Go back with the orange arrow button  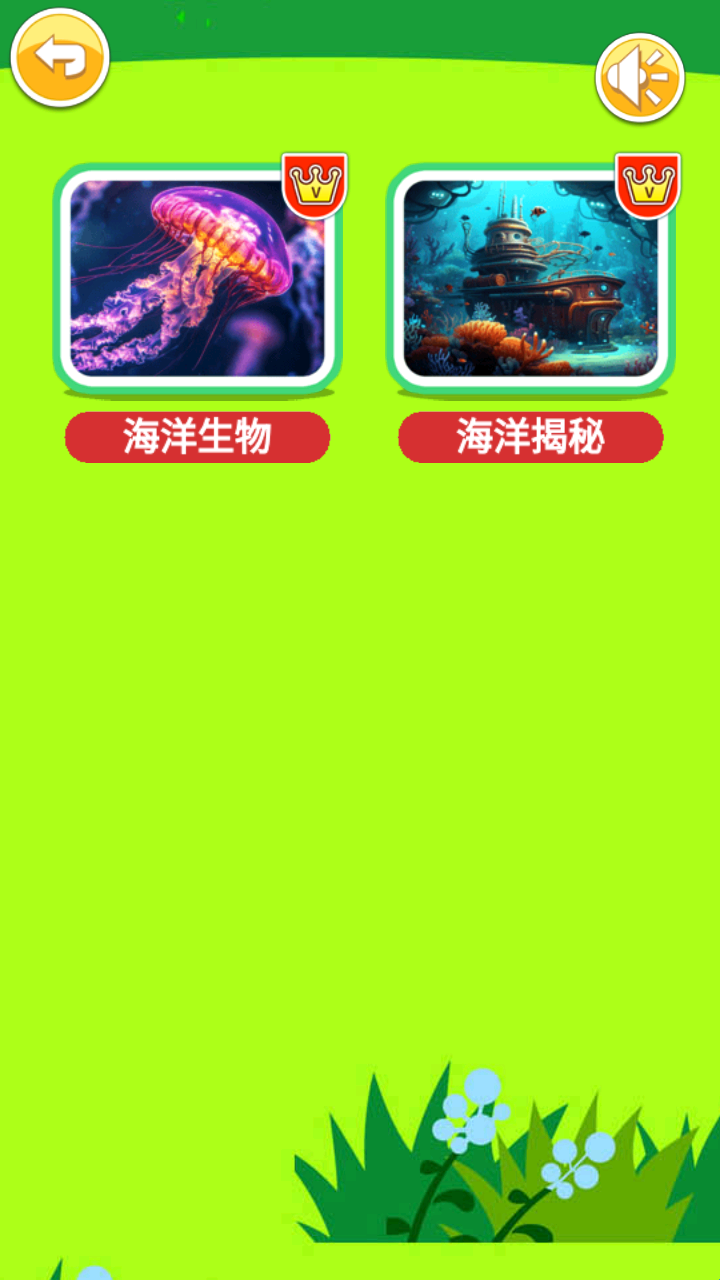point(60,58)
